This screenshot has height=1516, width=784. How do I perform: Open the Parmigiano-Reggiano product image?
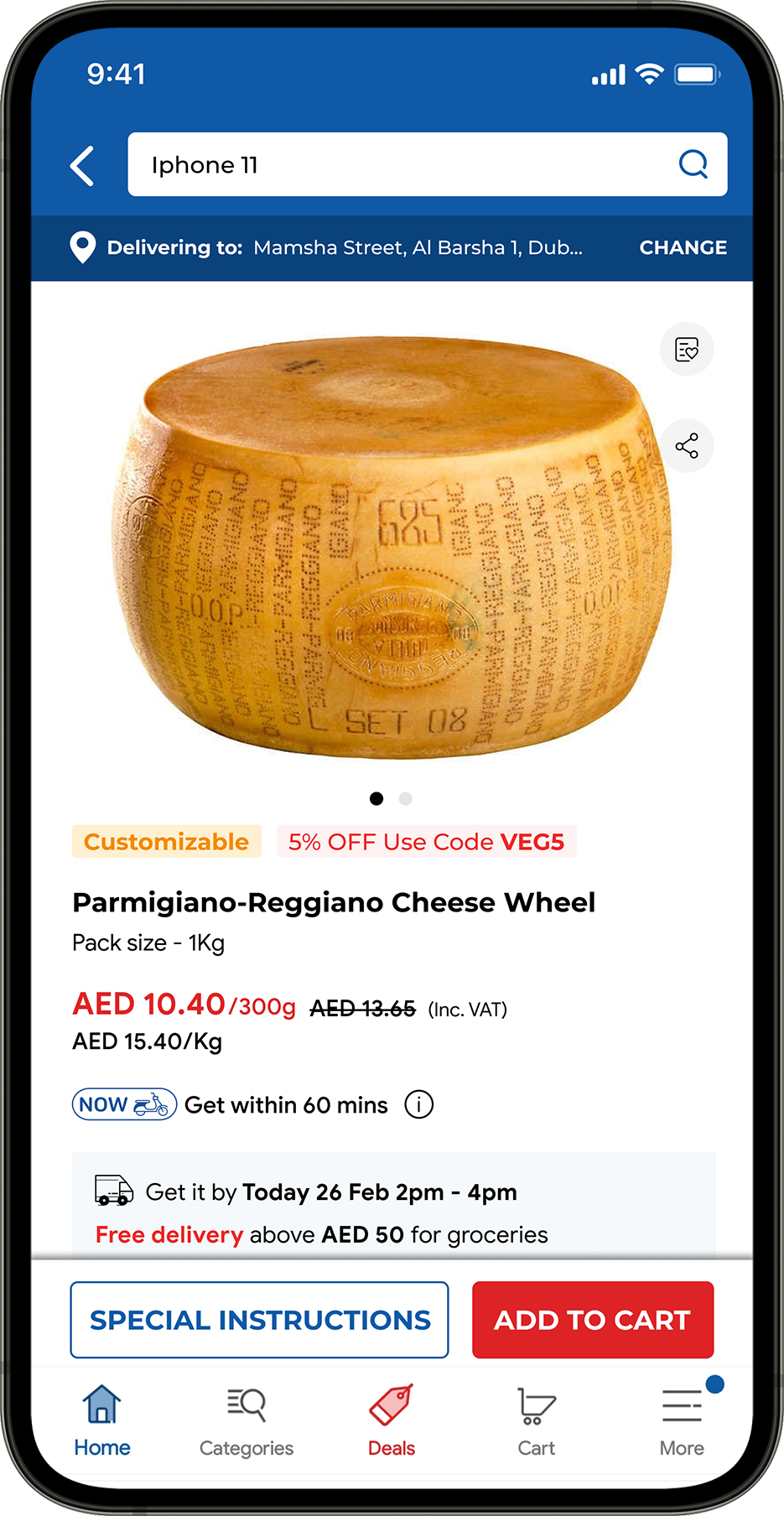[392, 549]
